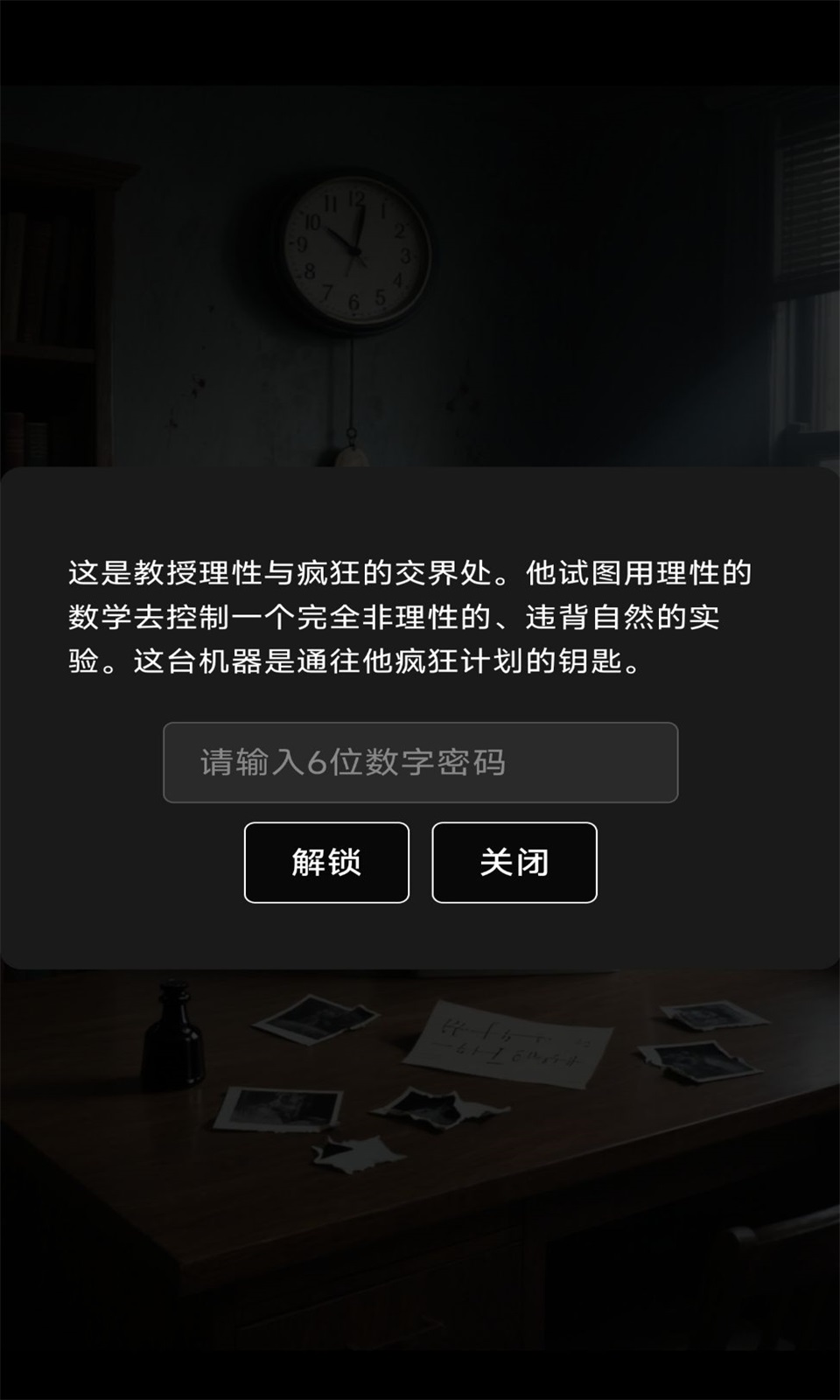Close the dialog with 关闭
The height and width of the screenshot is (1400, 840).
click(514, 862)
